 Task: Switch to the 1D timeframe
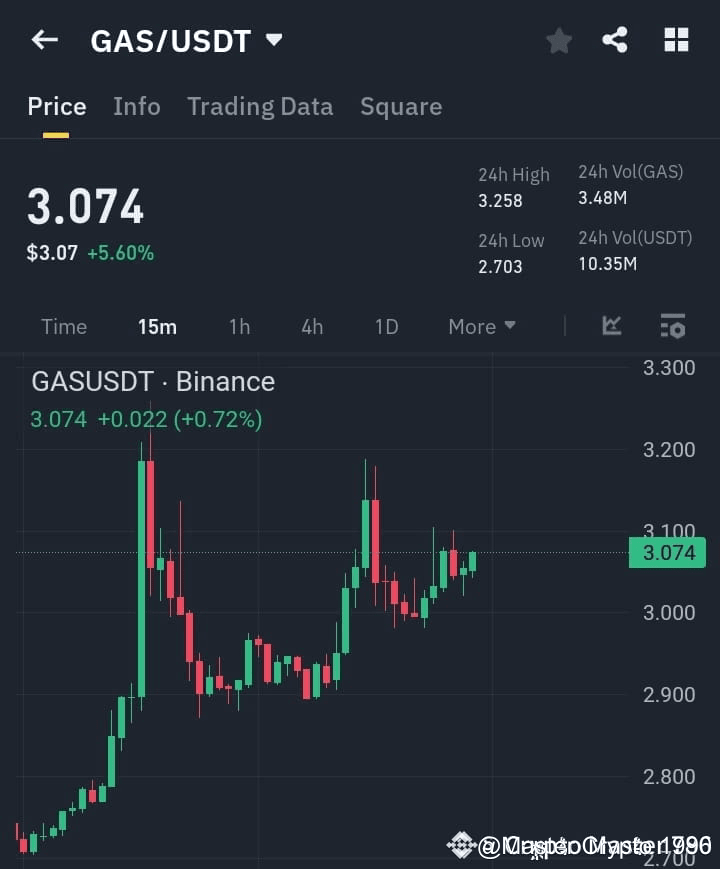pos(386,326)
